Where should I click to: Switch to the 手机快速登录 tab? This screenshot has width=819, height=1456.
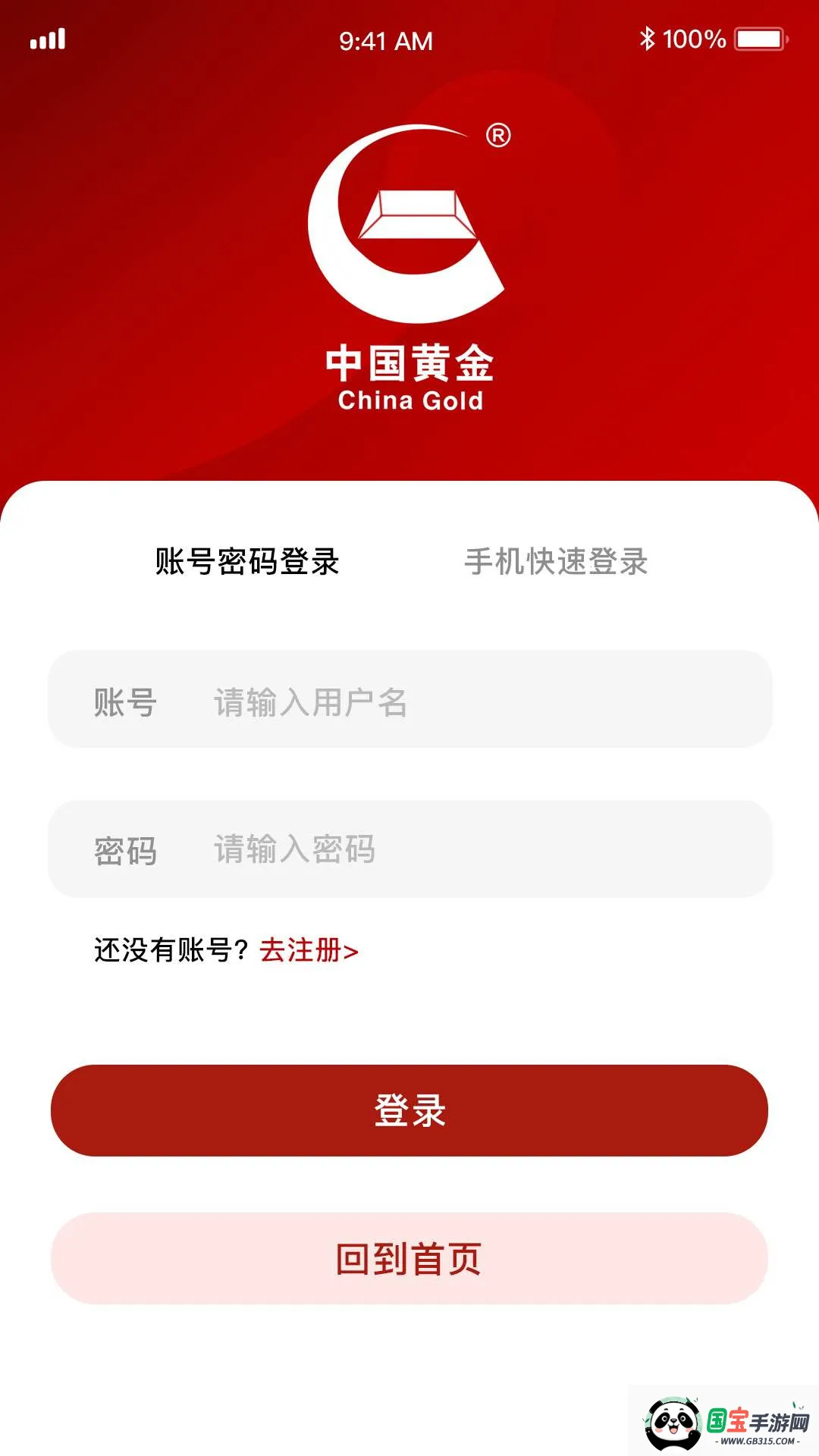[x=556, y=562]
